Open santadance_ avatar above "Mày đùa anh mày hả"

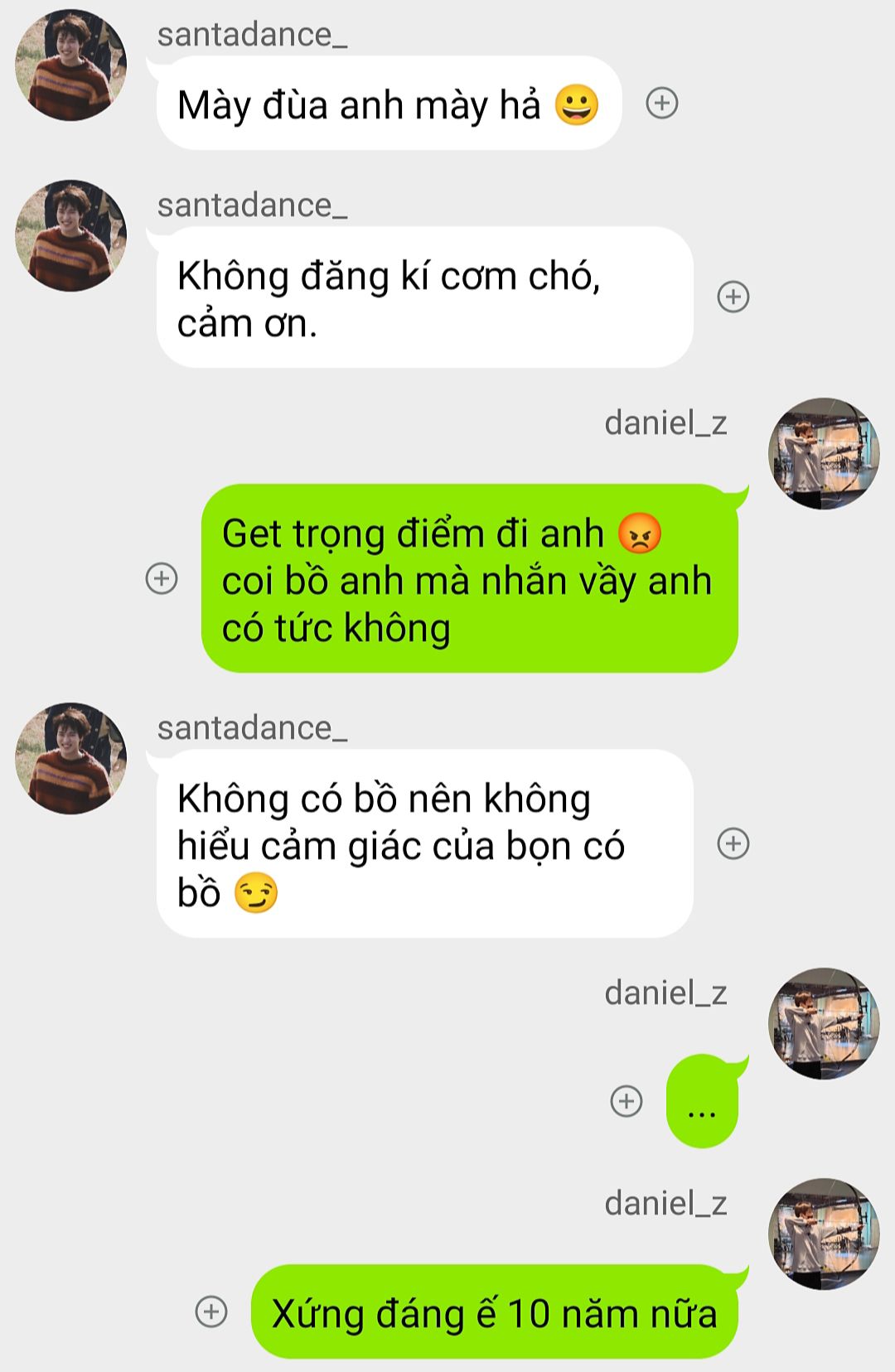[x=70, y=65]
